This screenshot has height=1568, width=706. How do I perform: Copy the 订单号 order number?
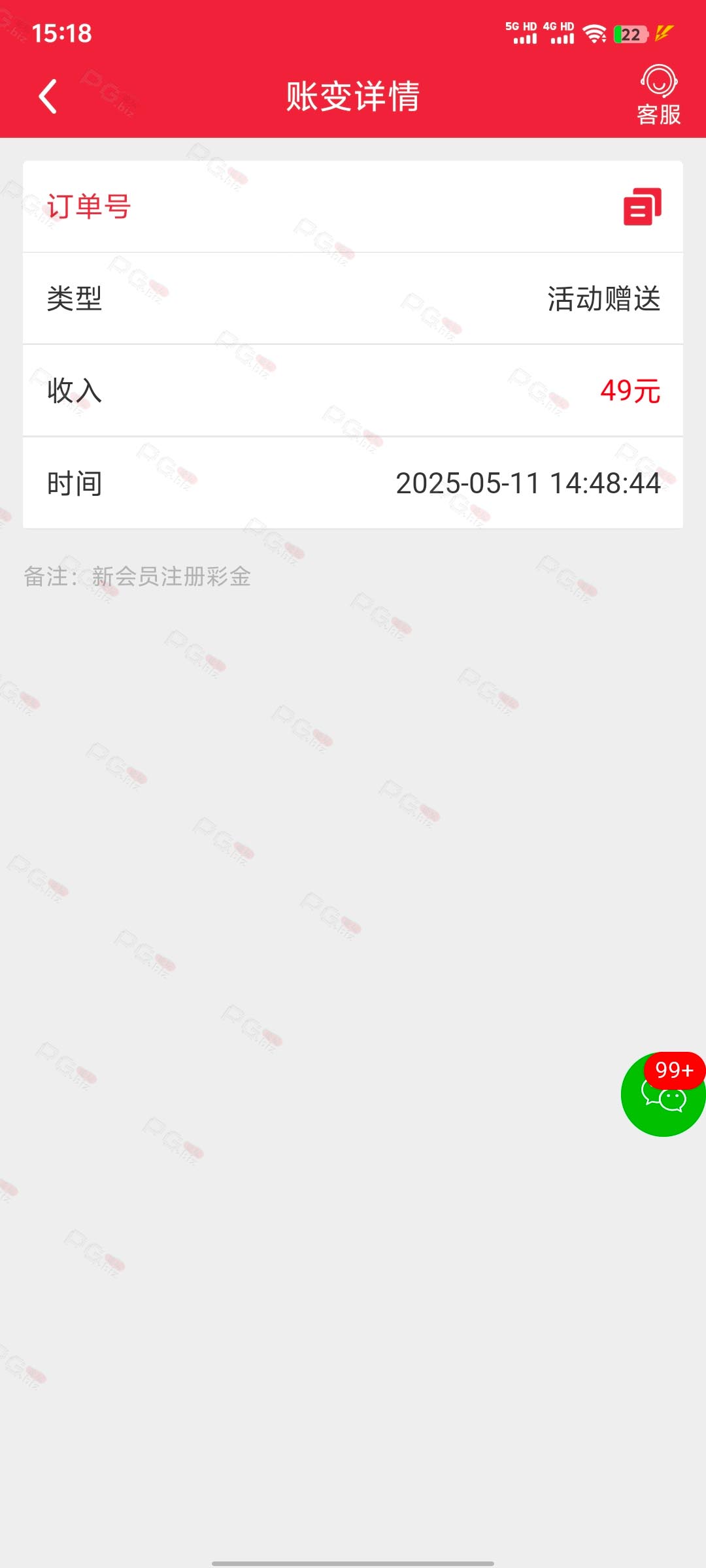[x=642, y=206]
